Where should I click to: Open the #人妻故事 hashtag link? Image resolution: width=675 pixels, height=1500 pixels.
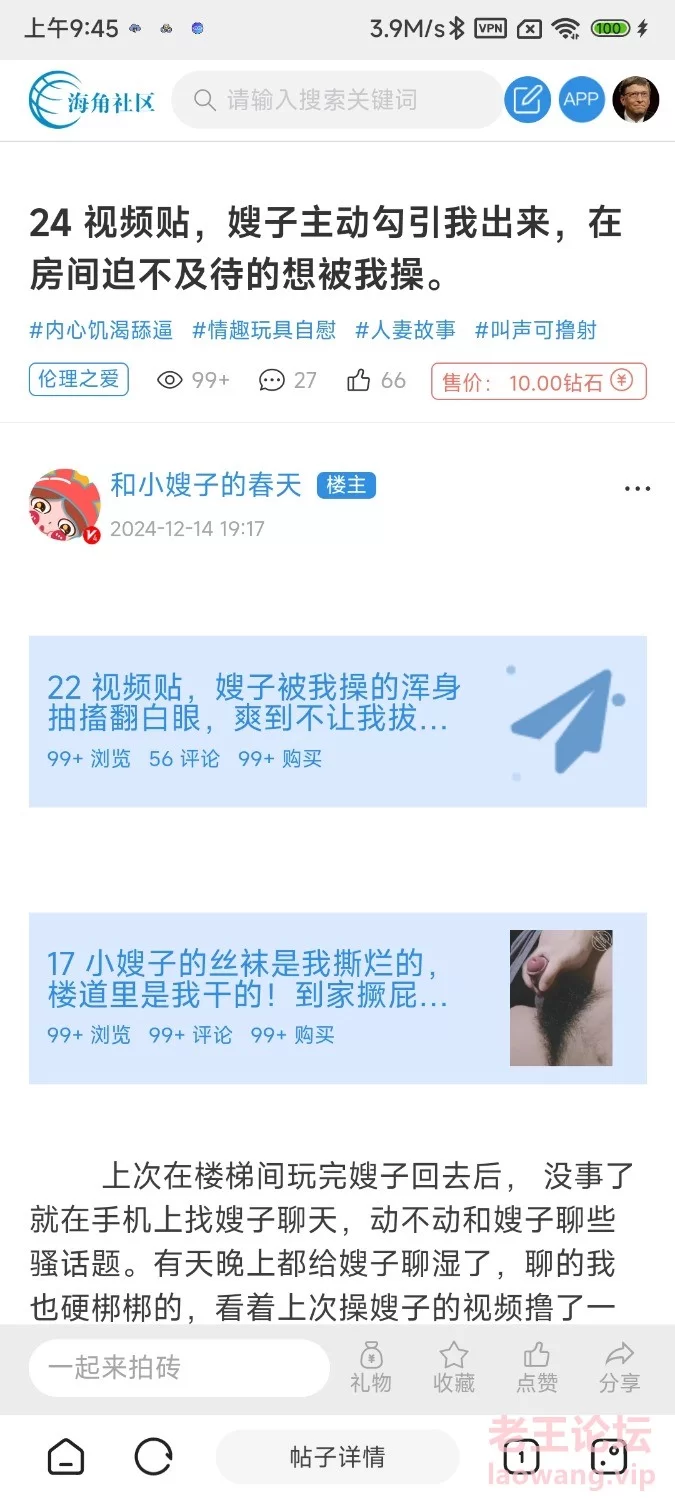pos(405,330)
